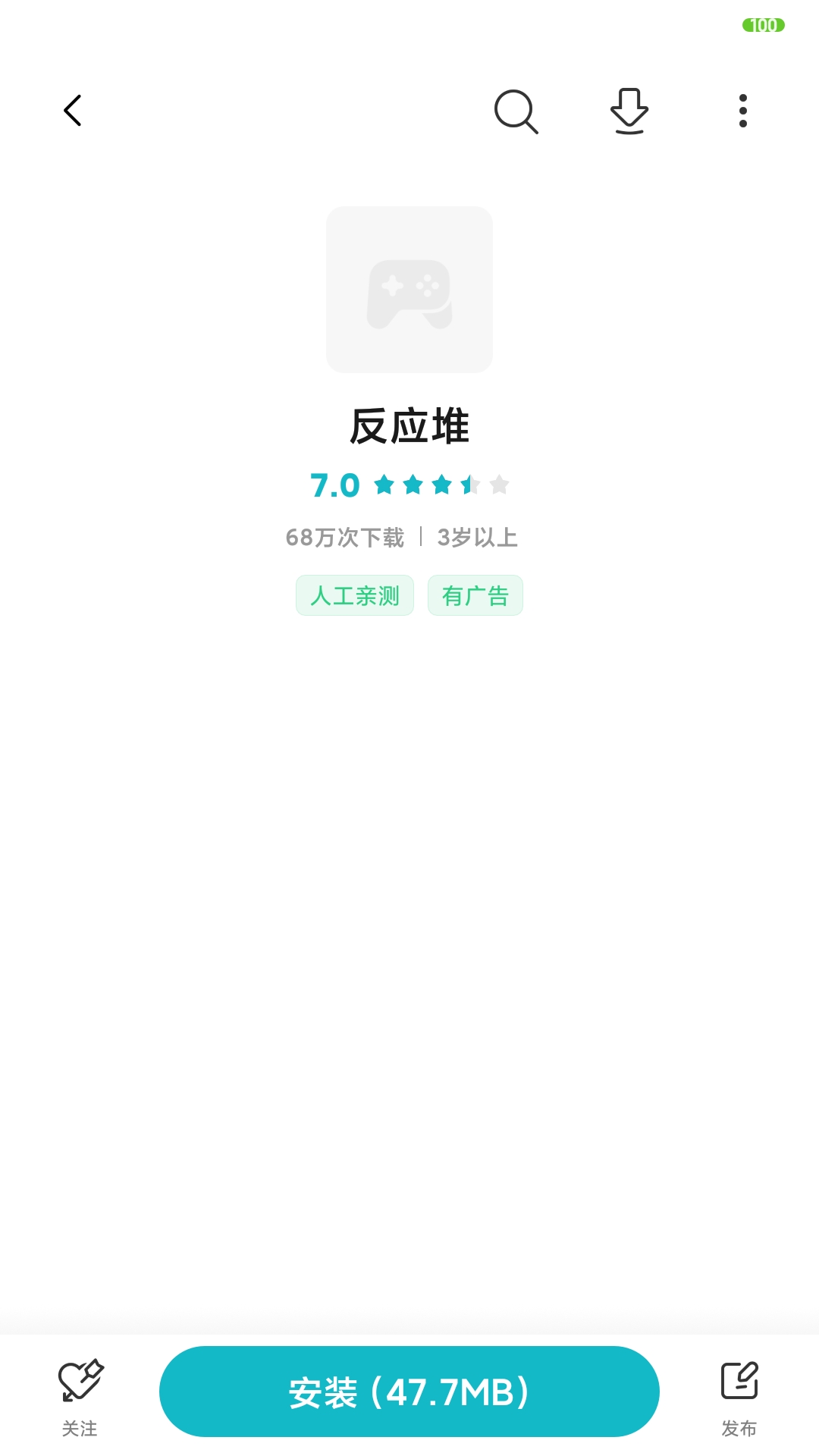Go back to the previous page

pyautogui.click(x=73, y=111)
